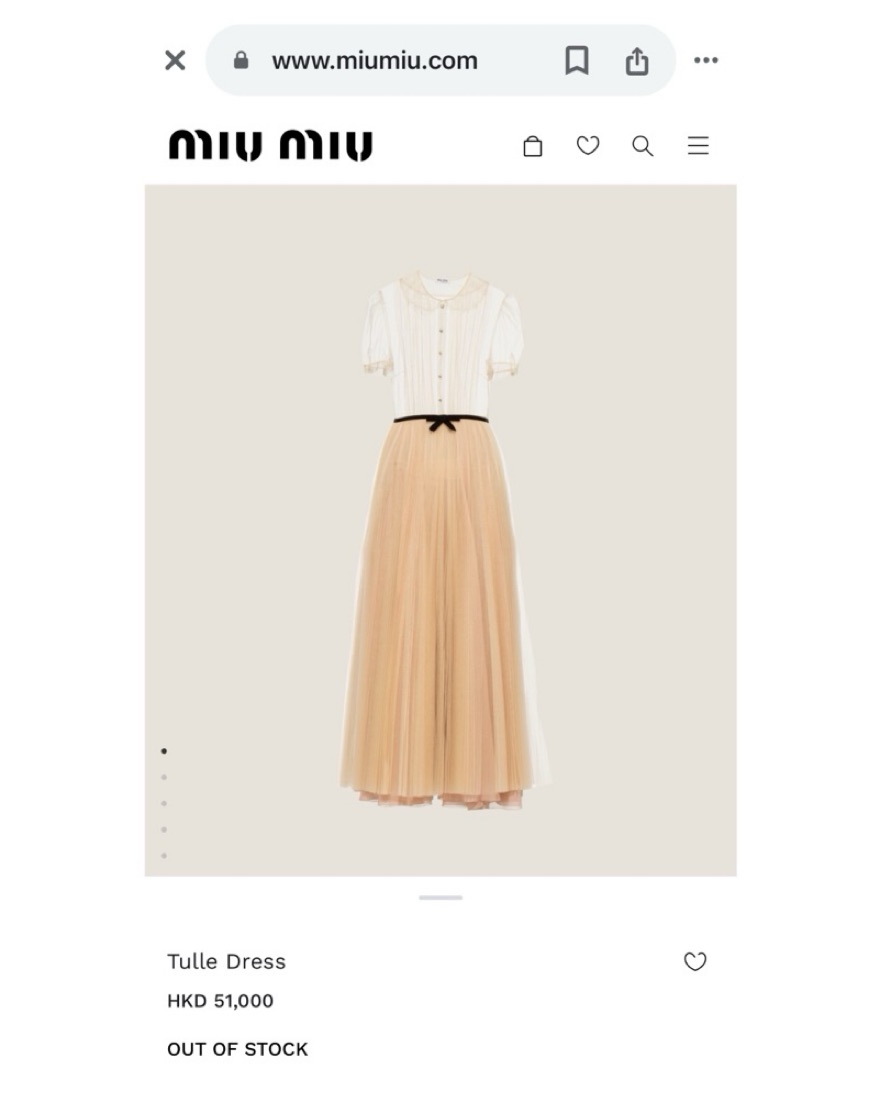Close the in-app browser
This screenshot has width=880, height=1098.
pos(175,61)
